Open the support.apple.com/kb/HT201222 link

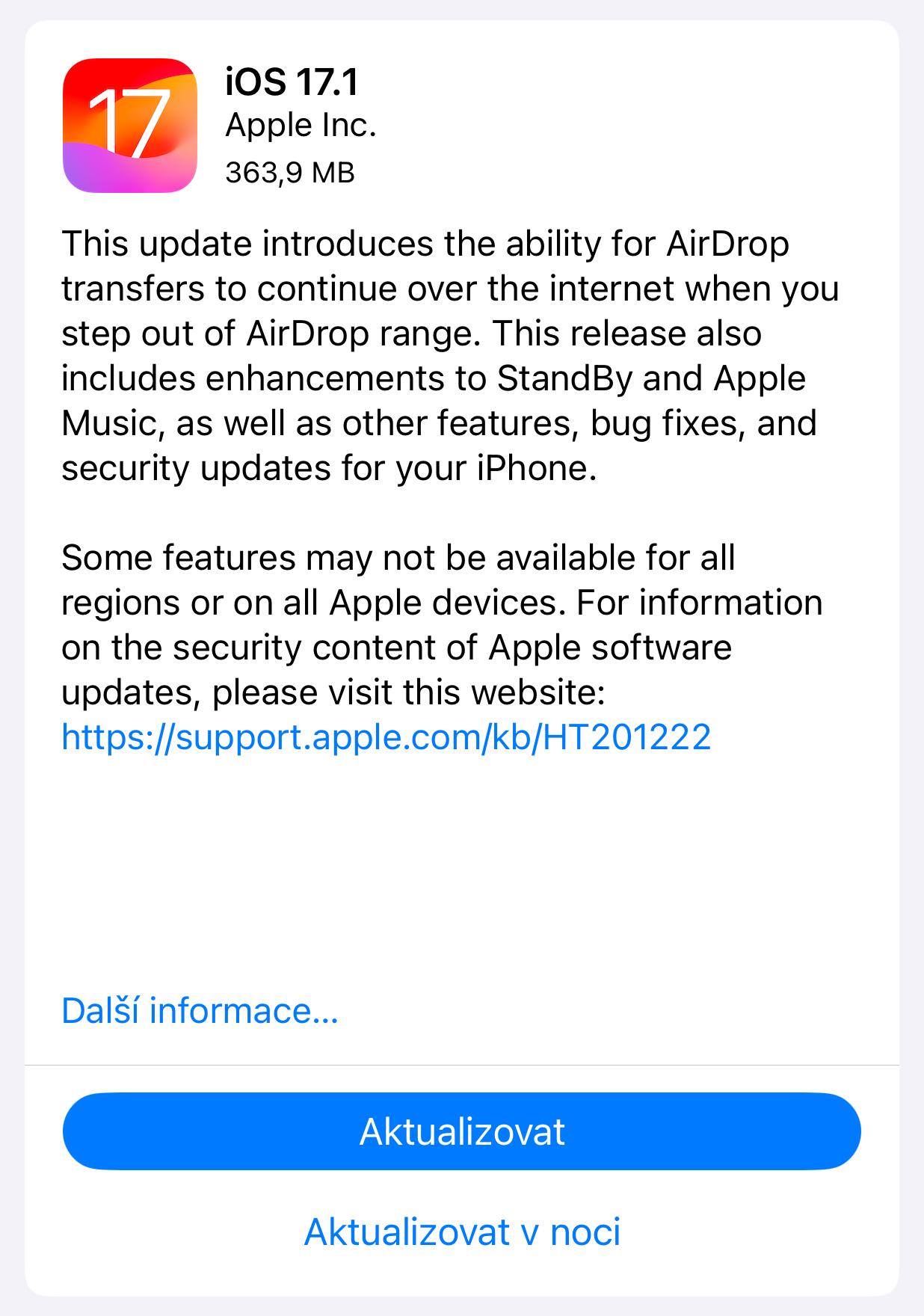click(386, 737)
